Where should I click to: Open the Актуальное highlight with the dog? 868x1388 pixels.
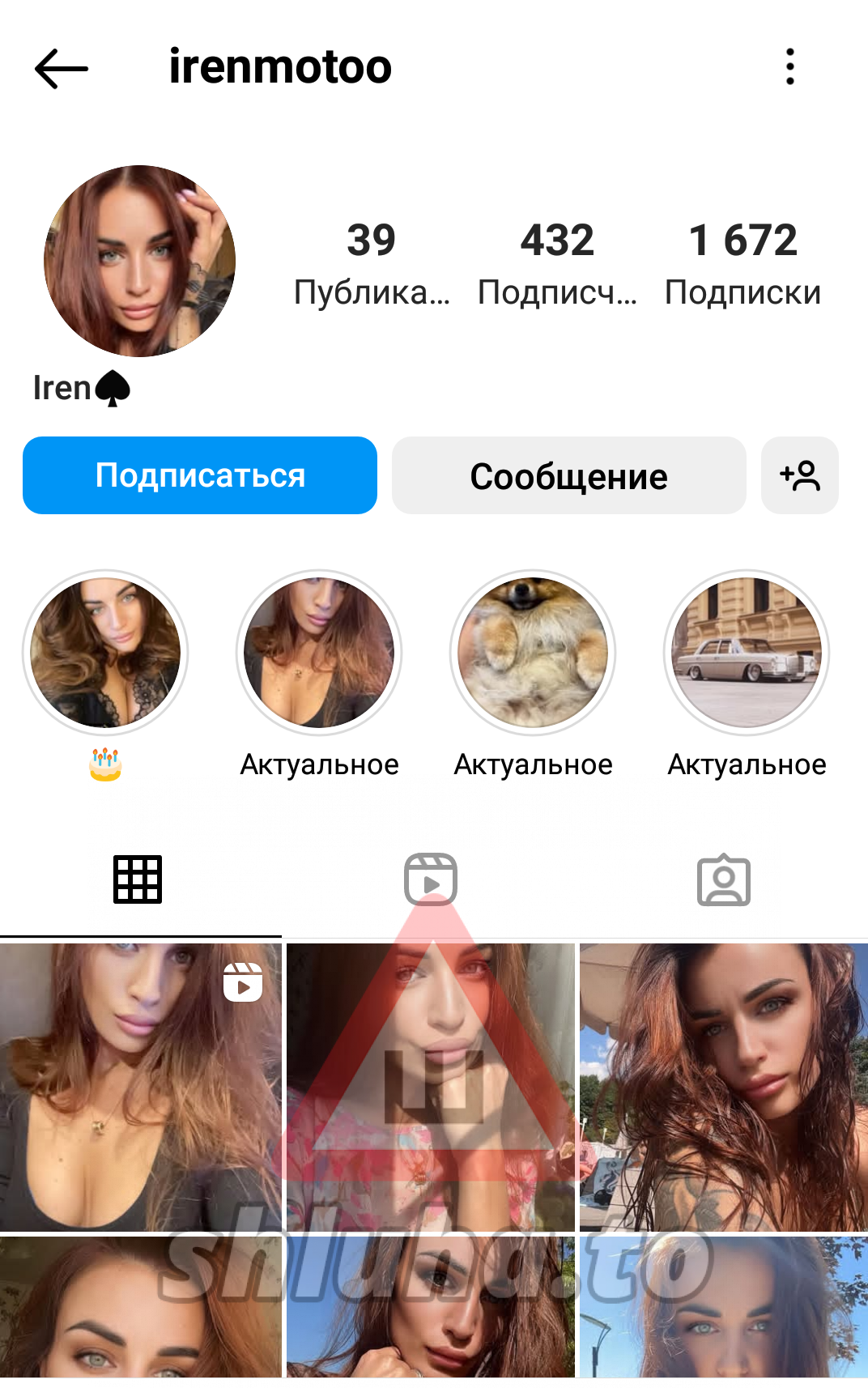click(x=533, y=653)
